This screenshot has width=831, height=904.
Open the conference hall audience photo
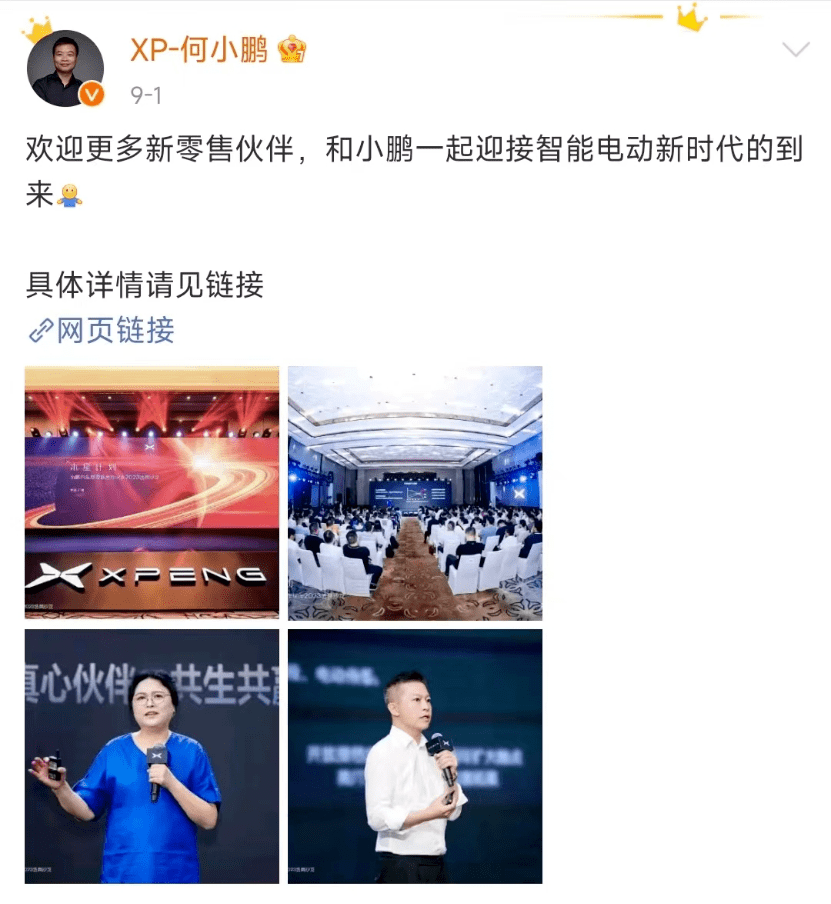click(x=415, y=493)
